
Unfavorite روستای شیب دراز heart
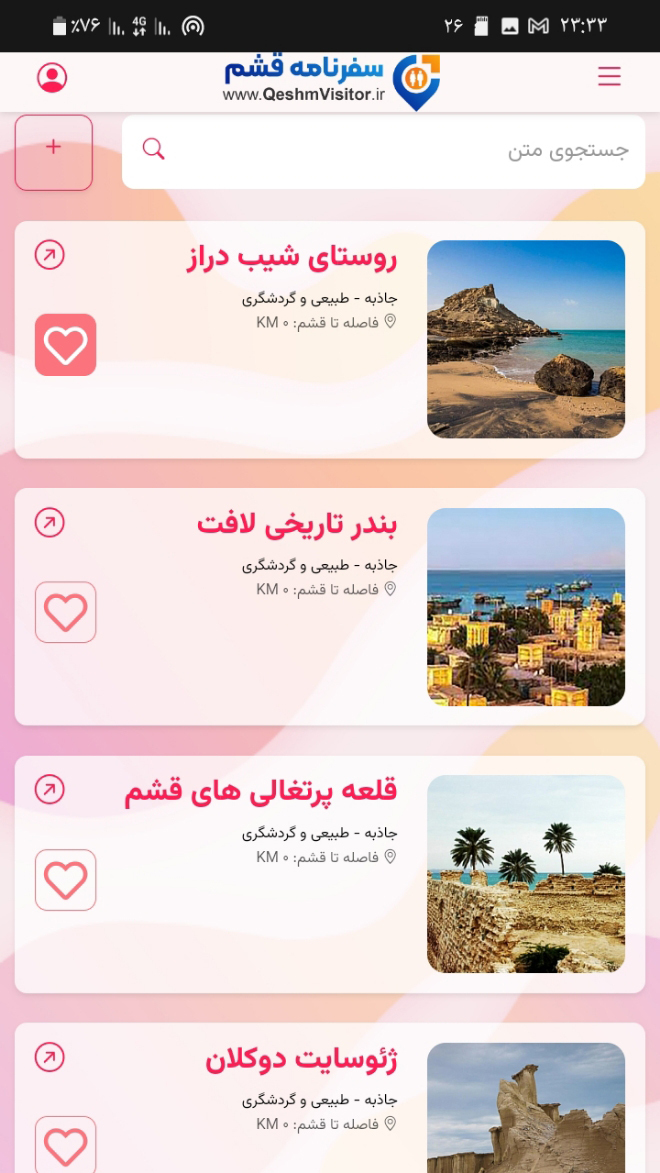66,345
